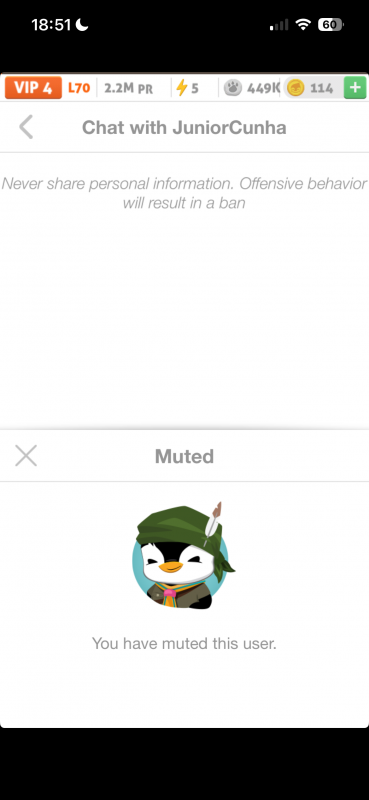Tap the green plus to add coins
The width and height of the screenshot is (369, 800).
[355, 88]
